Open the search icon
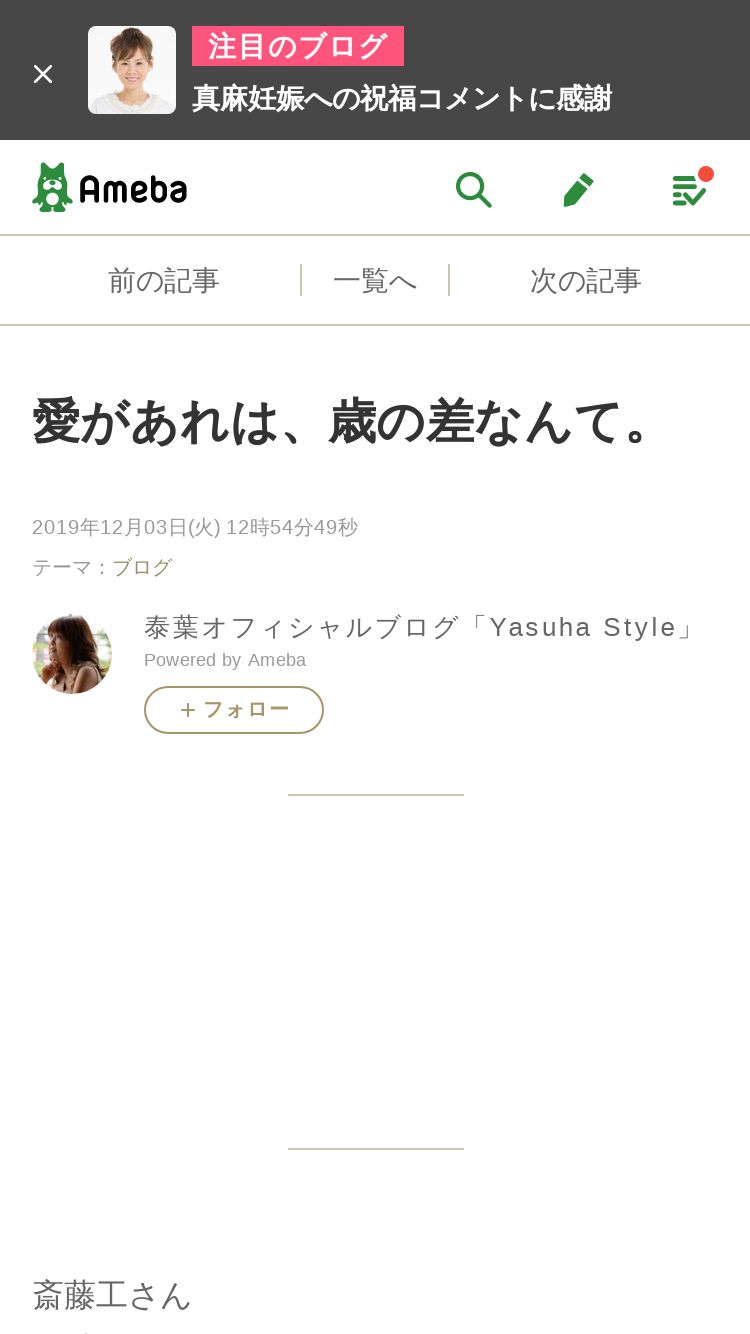This screenshot has width=750, height=1334. [473, 189]
